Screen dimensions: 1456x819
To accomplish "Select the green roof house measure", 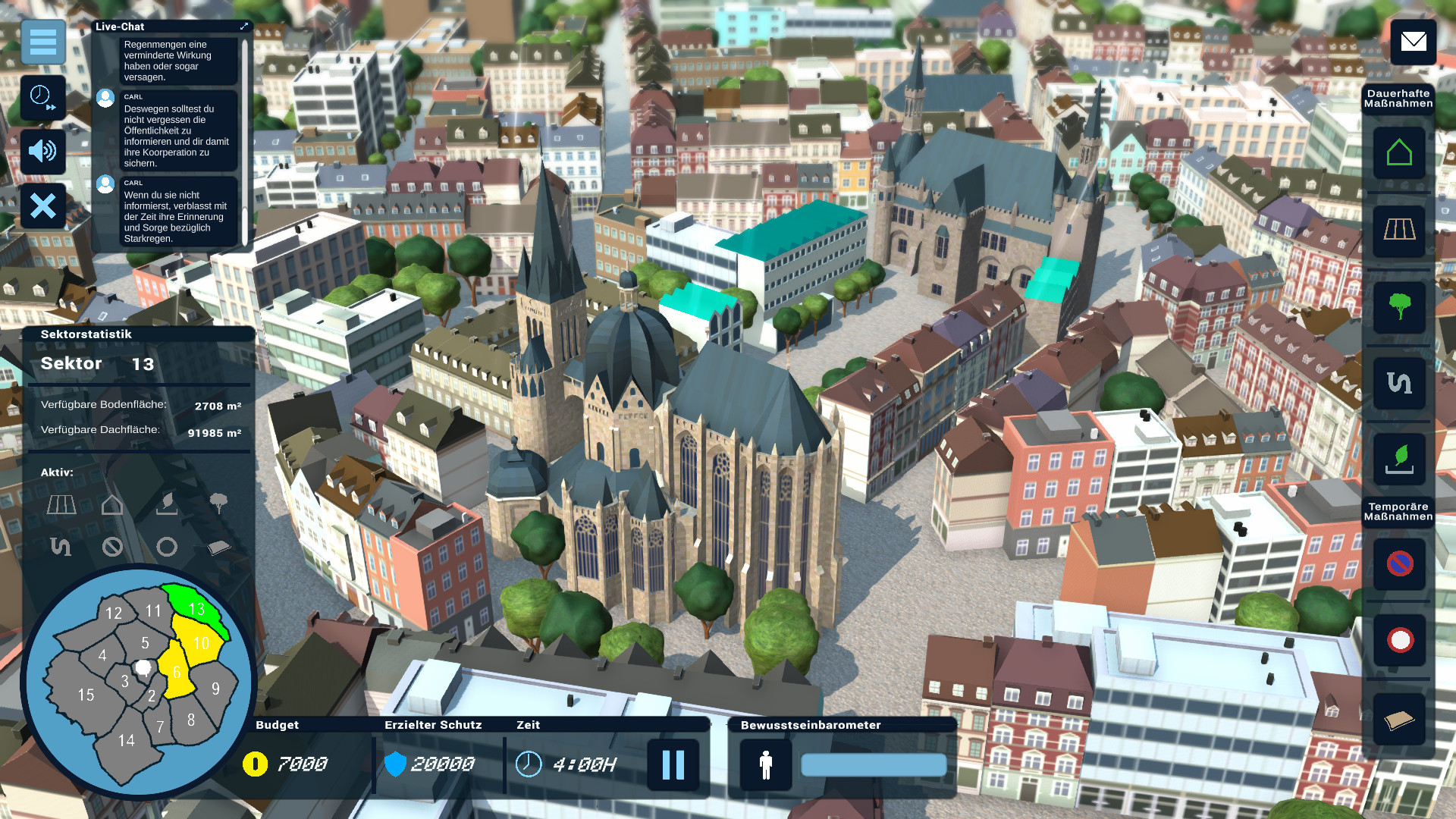I will (x=1399, y=153).
